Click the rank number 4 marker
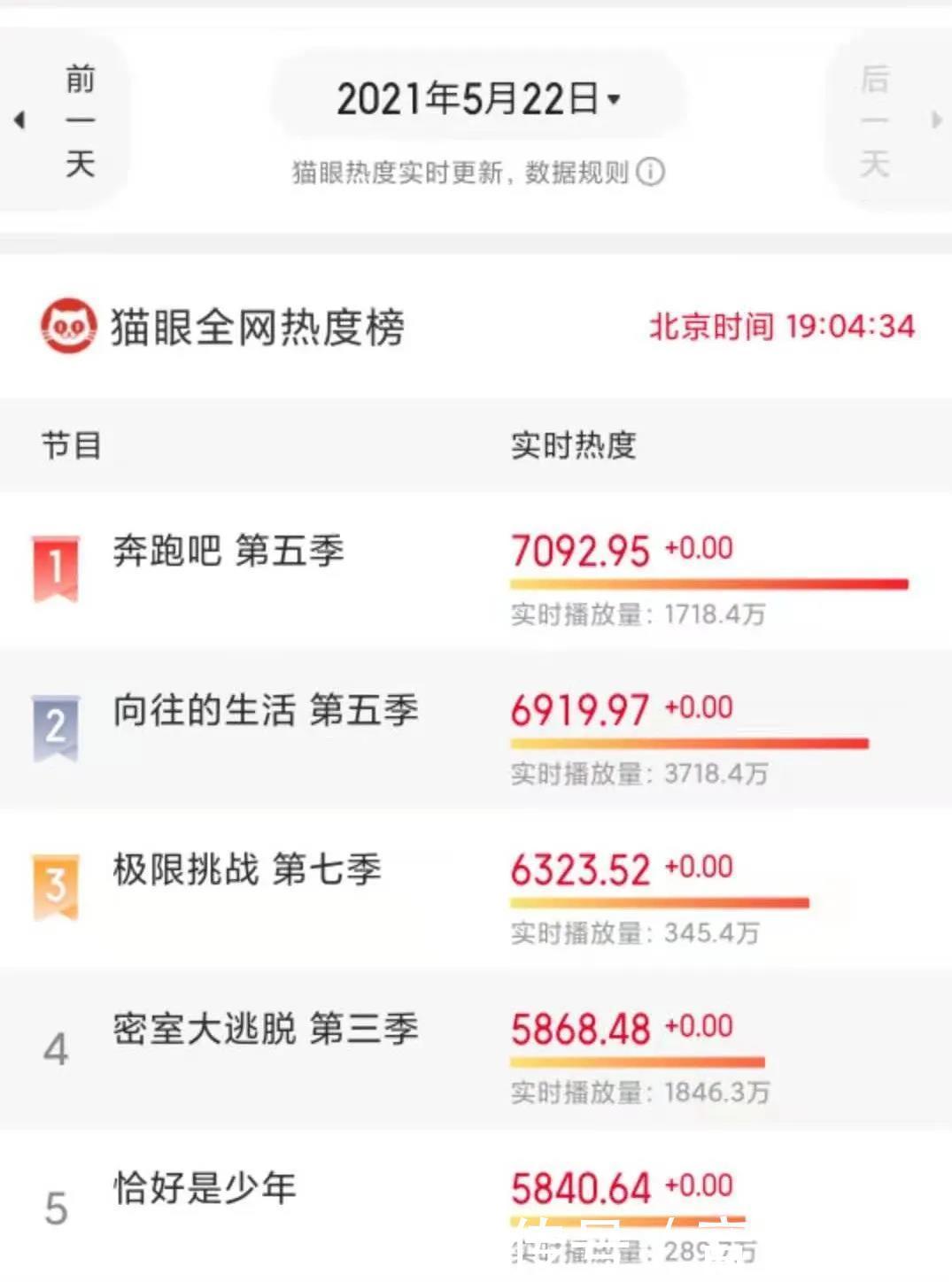The image size is (952, 1282). [x=55, y=1046]
